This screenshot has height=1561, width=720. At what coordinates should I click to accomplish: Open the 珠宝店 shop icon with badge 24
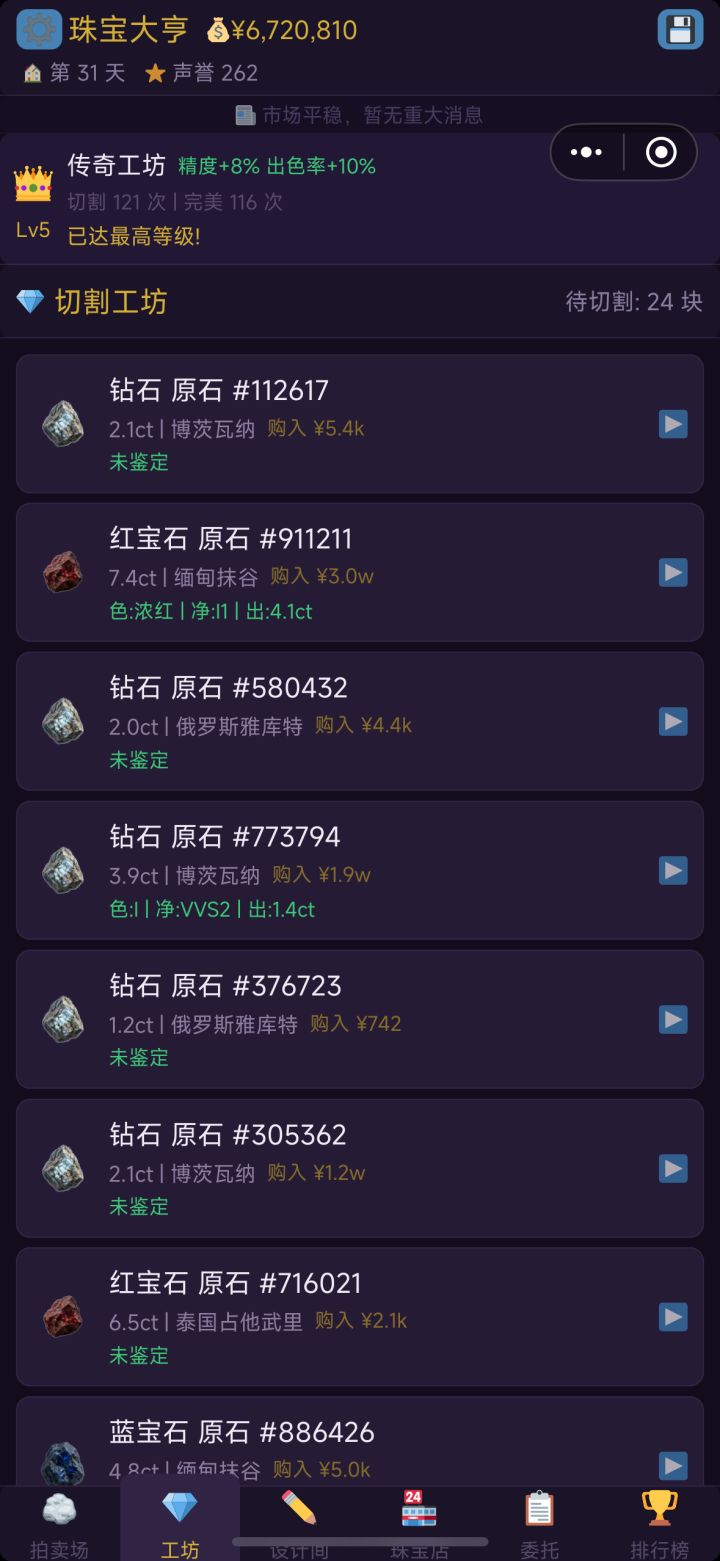[419, 1513]
